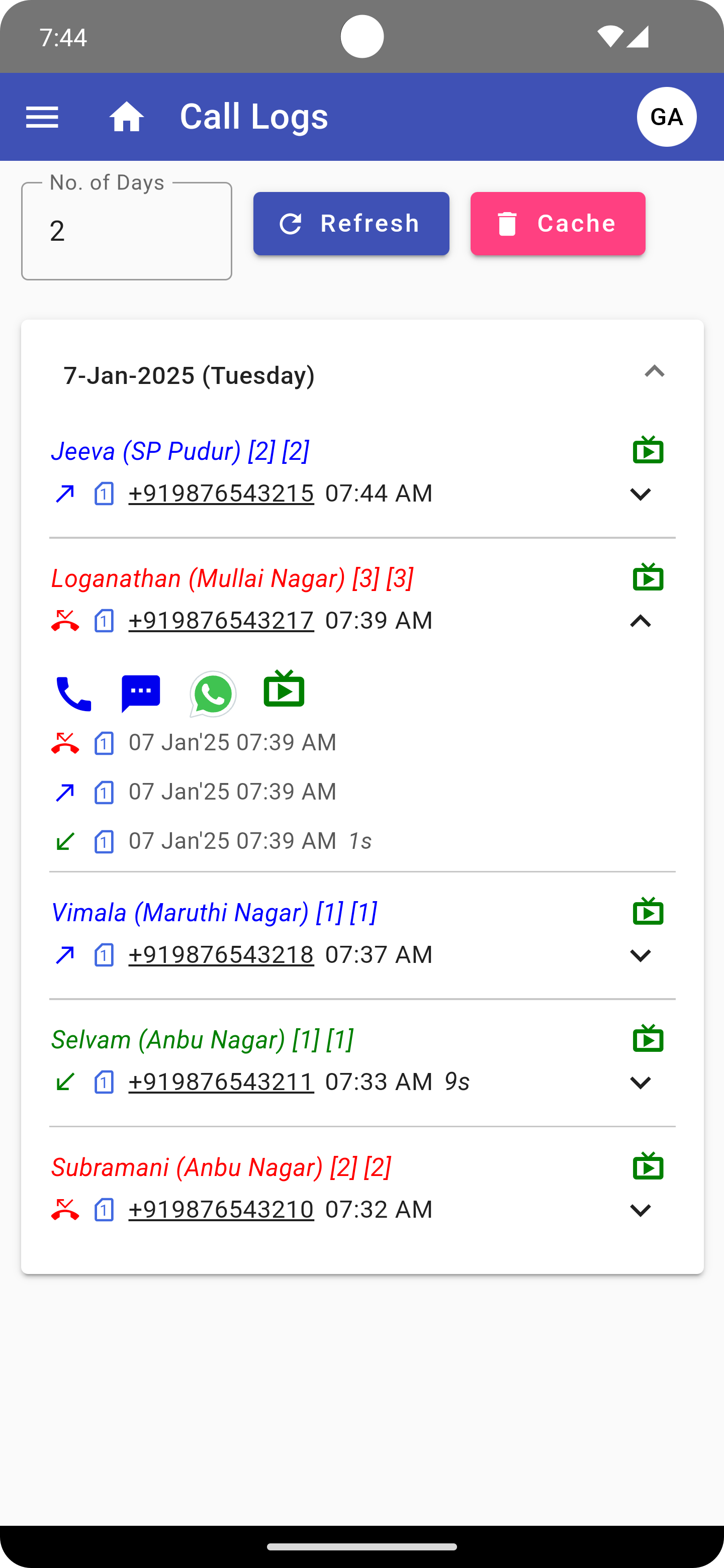Message Loganathan on WhatsApp
This screenshot has height=1568, width=724.
213,694
